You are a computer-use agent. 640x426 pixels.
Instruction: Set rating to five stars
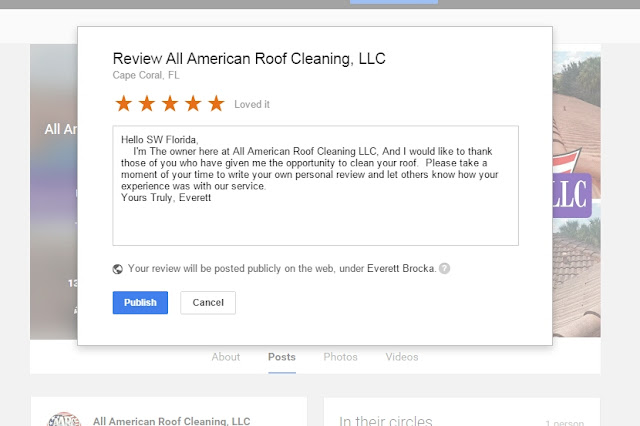coord(216,103)
